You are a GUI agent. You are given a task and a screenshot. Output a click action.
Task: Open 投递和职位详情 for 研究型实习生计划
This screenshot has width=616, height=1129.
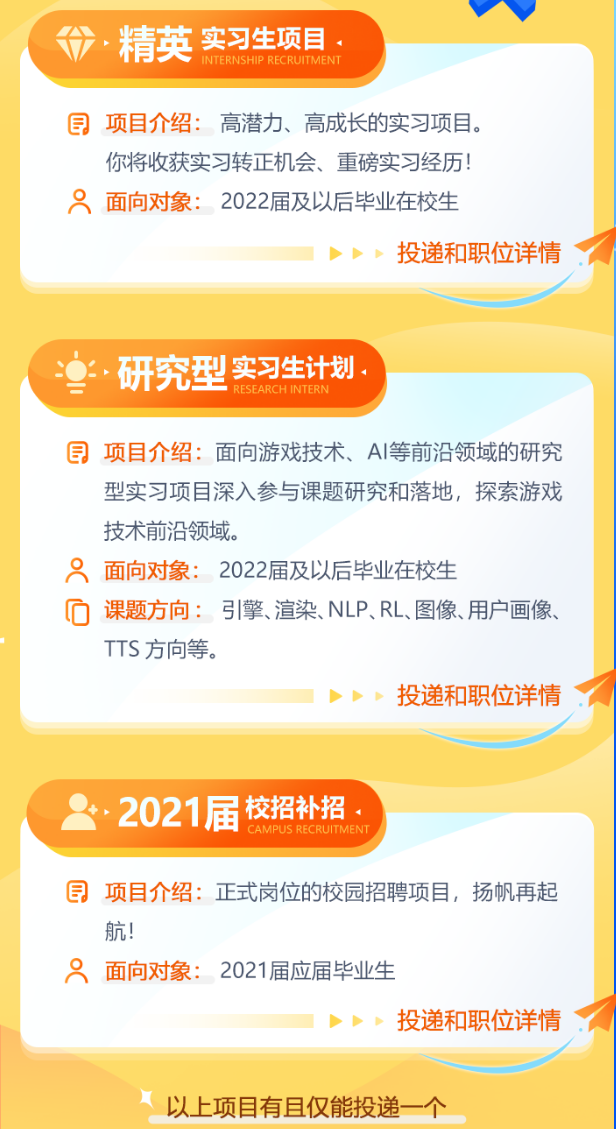click(x=478, y=695)
